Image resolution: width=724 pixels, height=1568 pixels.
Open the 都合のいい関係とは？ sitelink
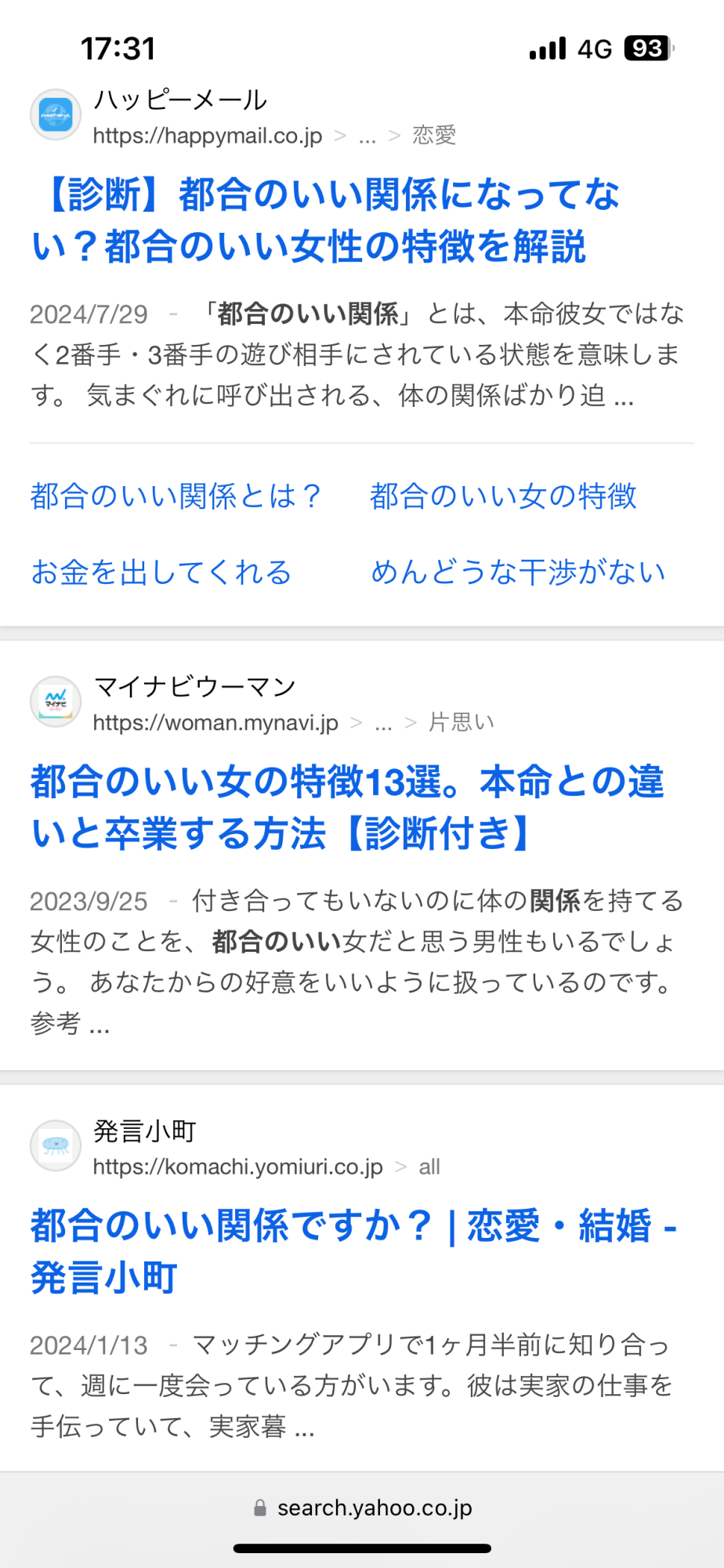tap(176, 496)
